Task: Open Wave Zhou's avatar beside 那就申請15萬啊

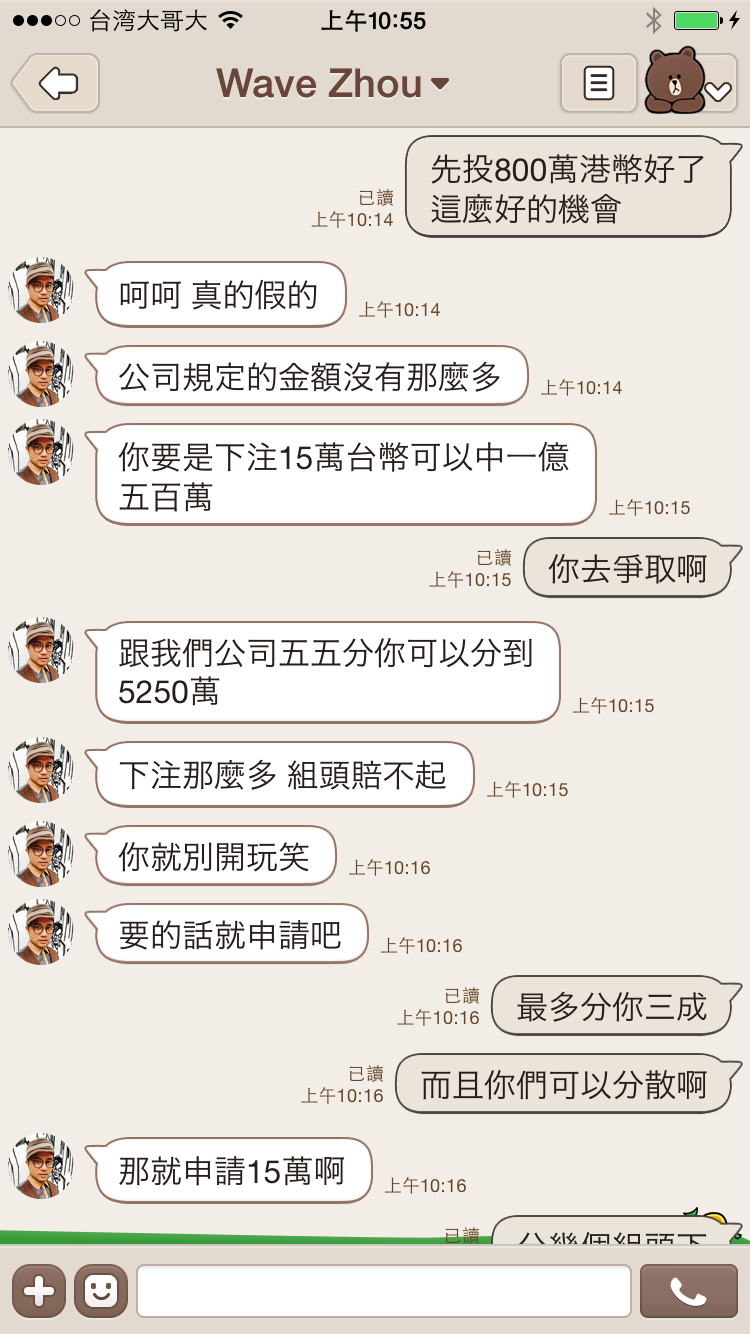Action: [42, 1167]
